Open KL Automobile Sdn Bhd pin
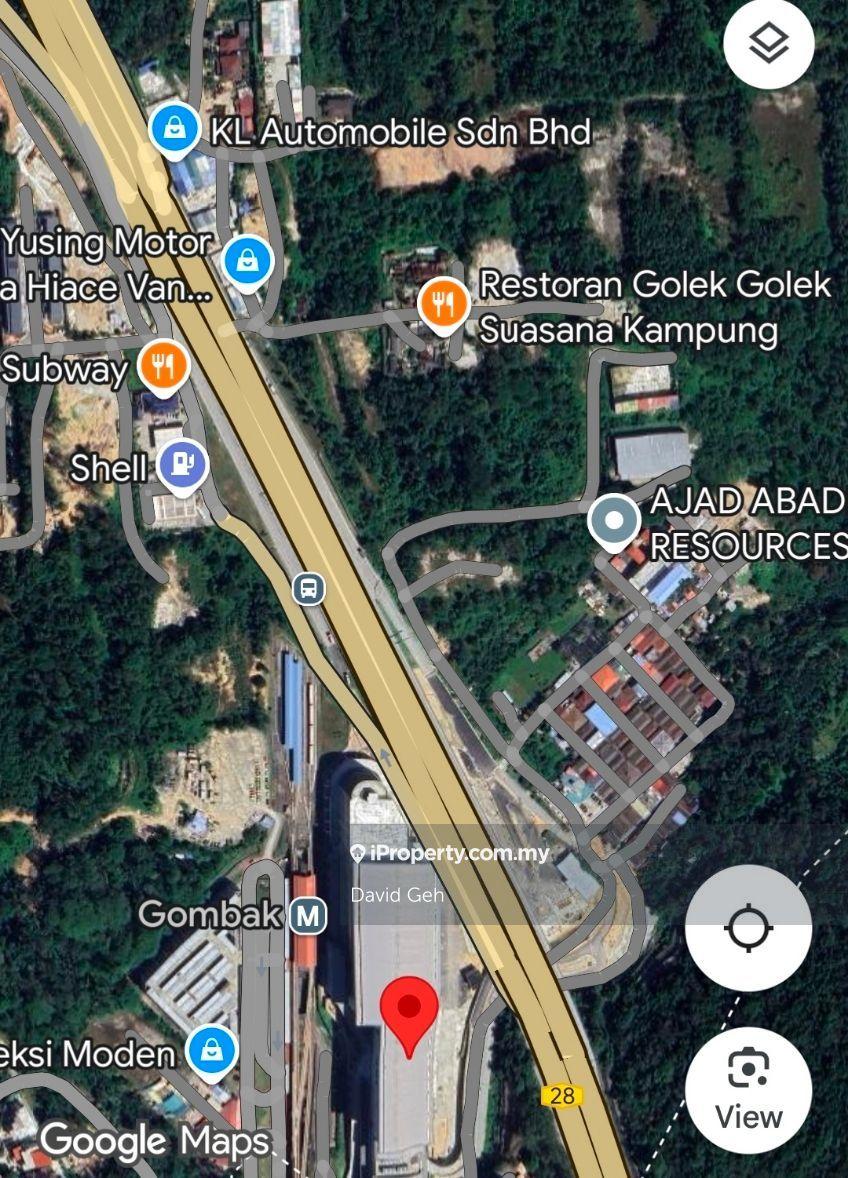Screen dimensions: 848x1178 coord(175,130)
